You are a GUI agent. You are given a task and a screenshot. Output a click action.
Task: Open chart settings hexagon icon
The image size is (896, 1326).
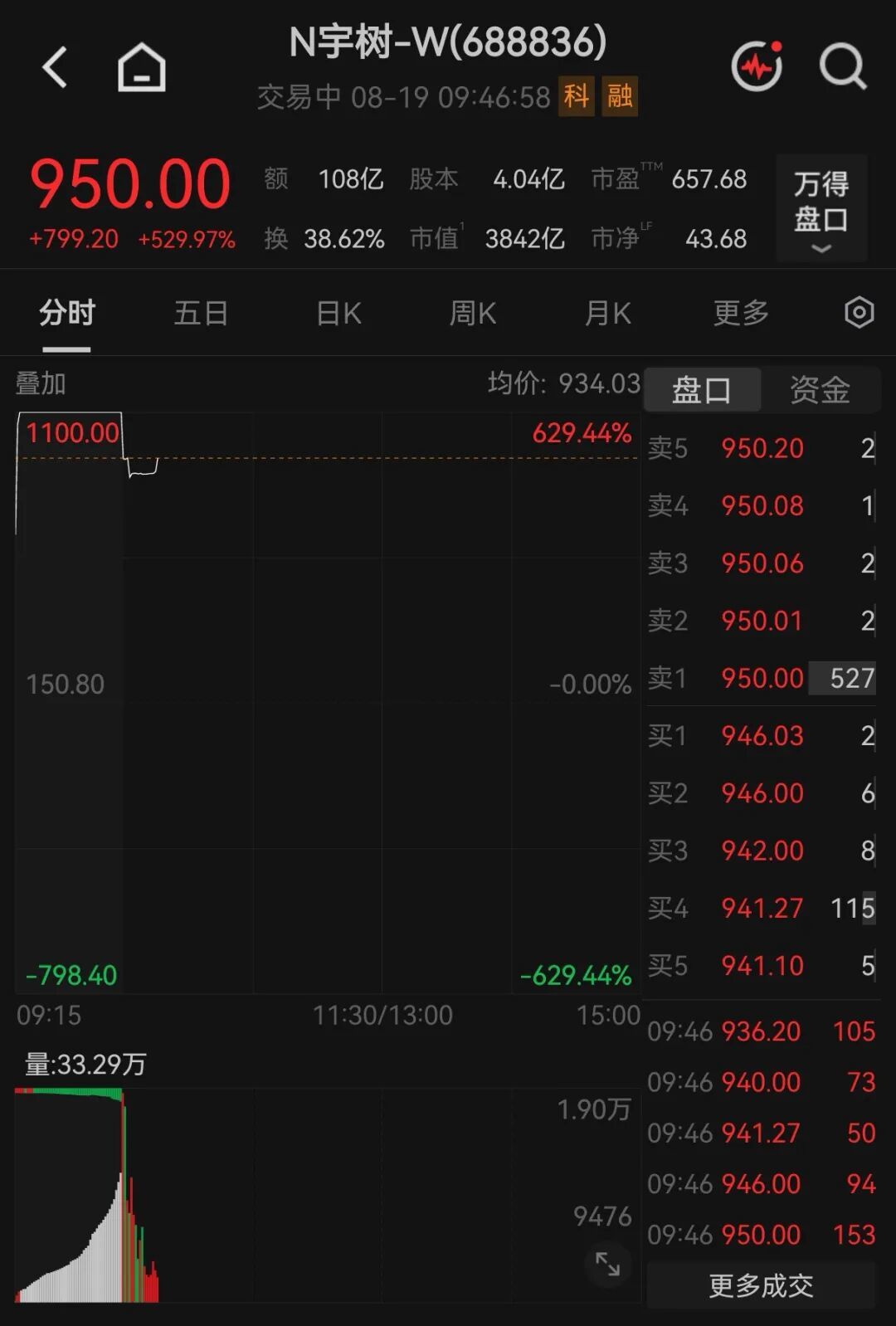click(859, 313)
